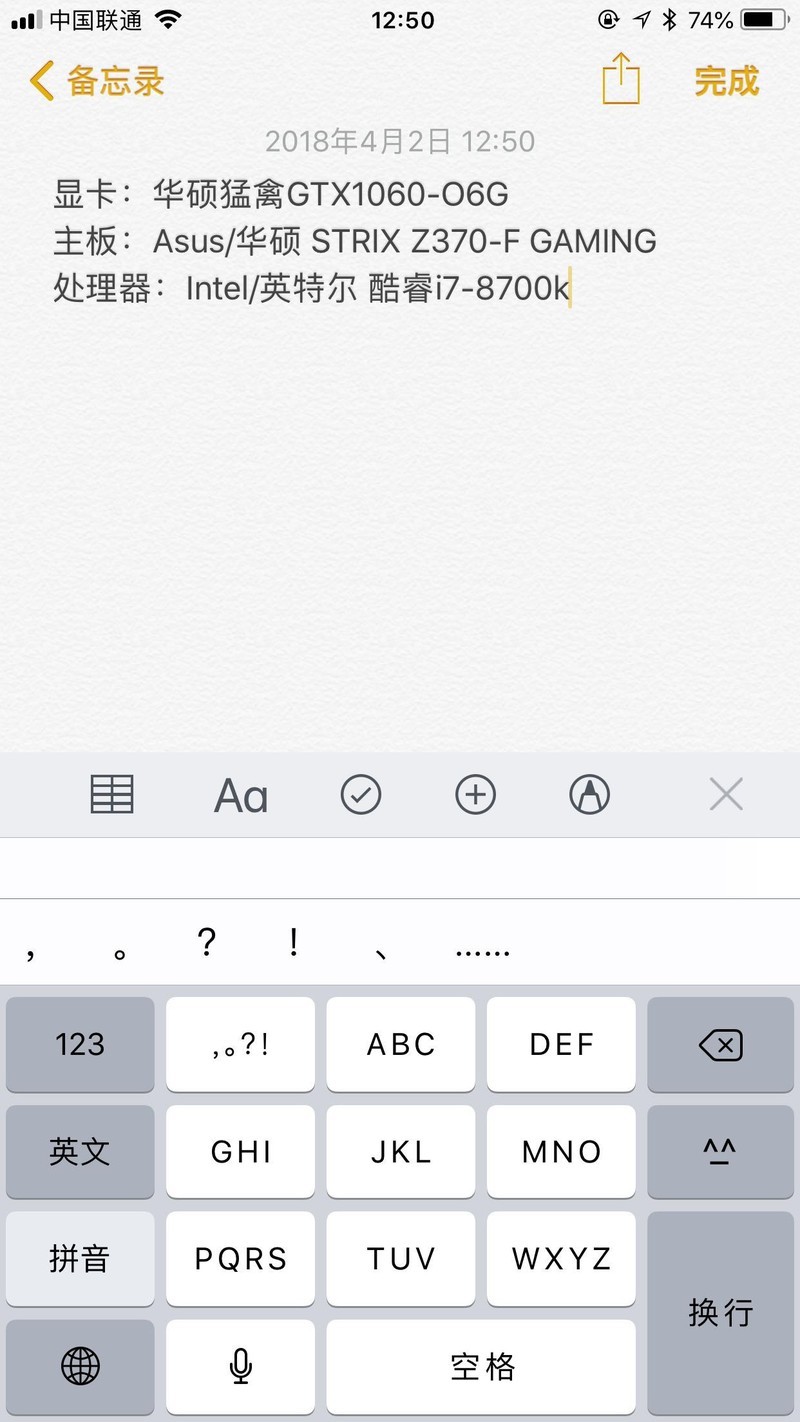This screenshot has width=800, height=1422.
Task: Start dictation with the microphone key
Action: (x=240, y=1365)
